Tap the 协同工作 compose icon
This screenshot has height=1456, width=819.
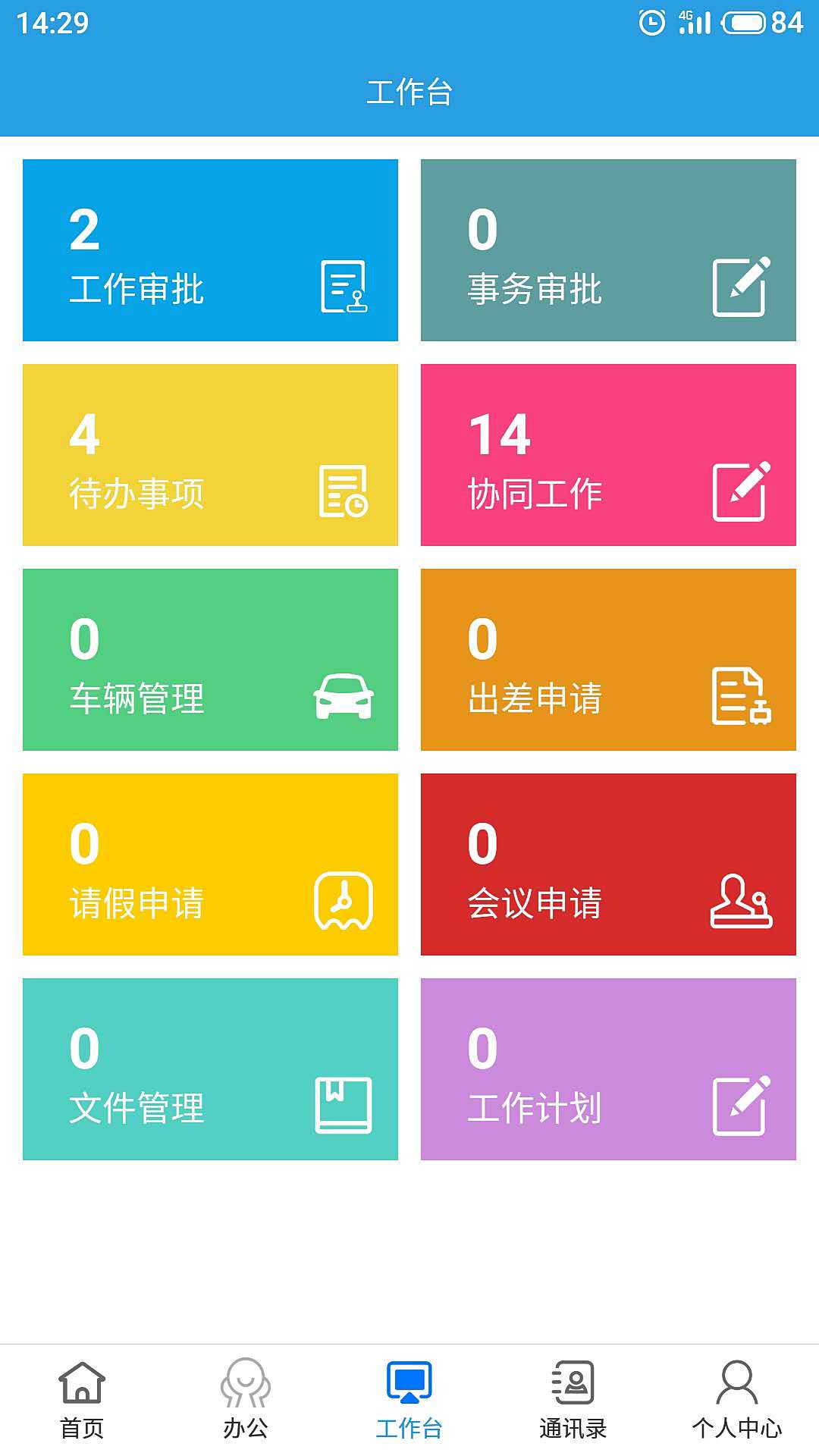(x=745, y=491)
